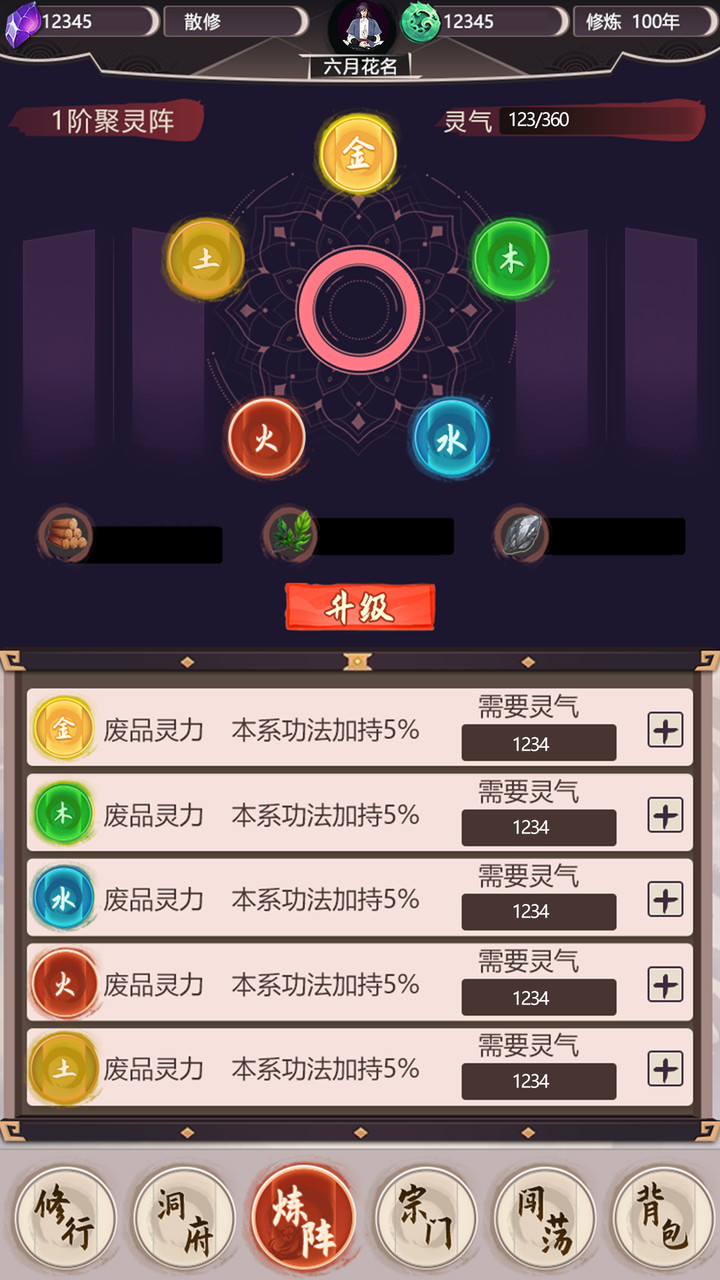Click the ore resource icon
The image size is (720, 1280).
521,535
